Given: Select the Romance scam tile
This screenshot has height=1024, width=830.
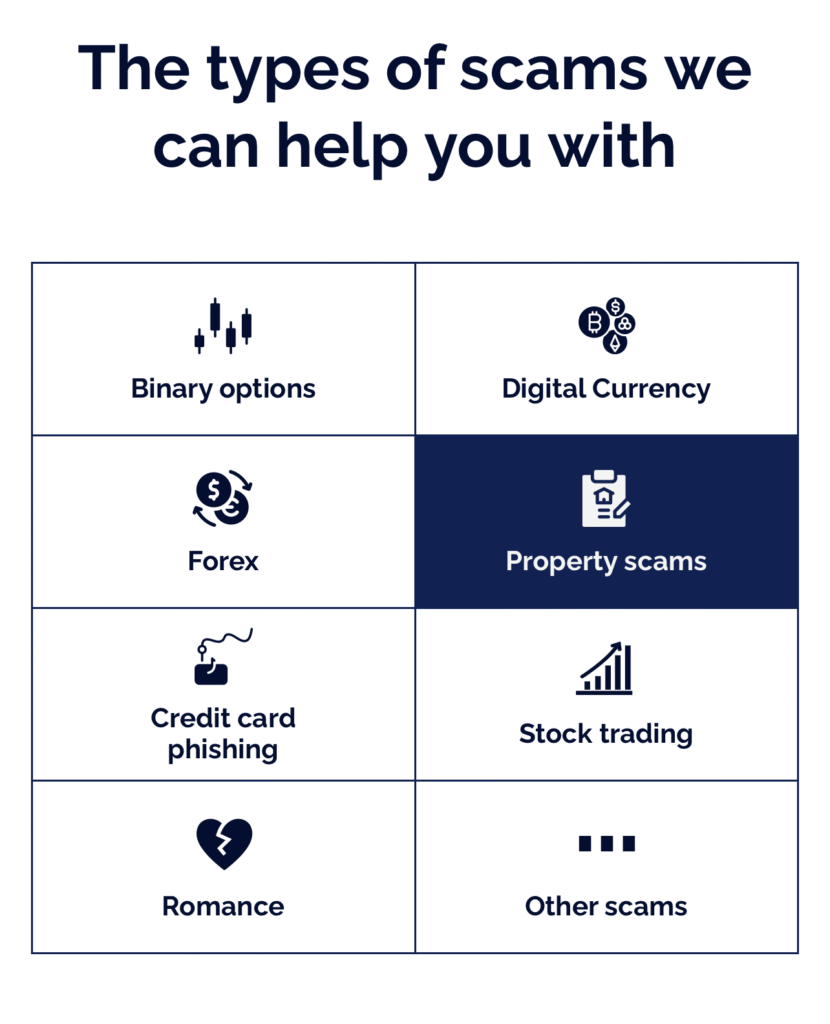Looking at the screenshot, I should pos(223,866).
